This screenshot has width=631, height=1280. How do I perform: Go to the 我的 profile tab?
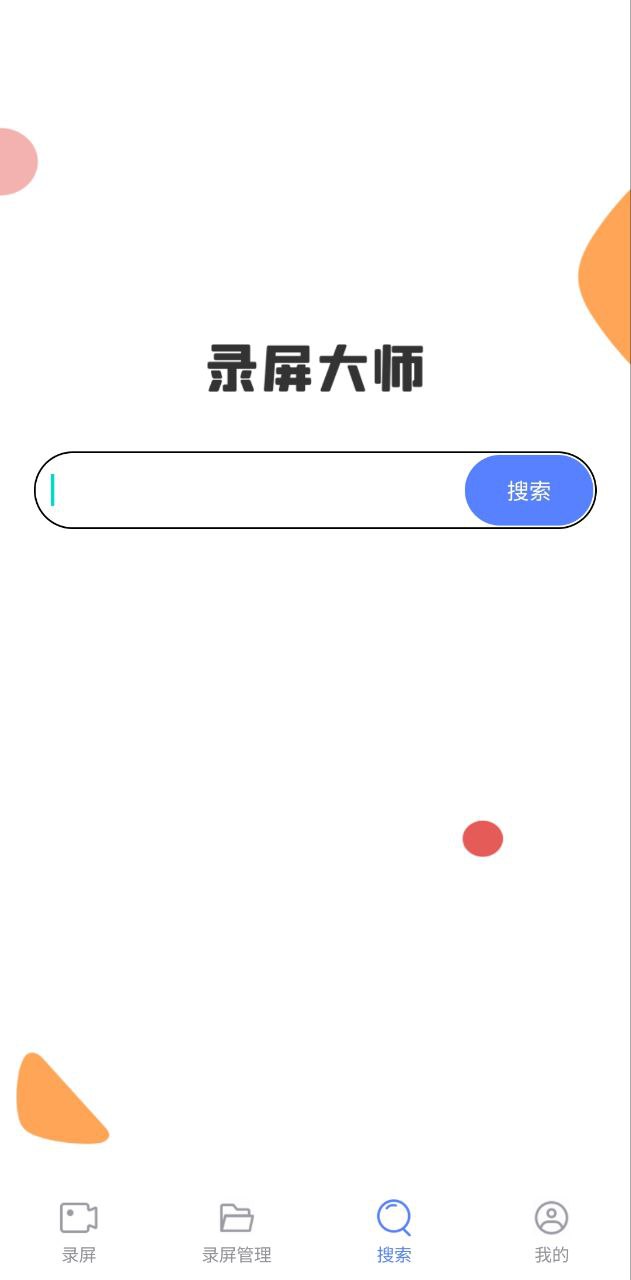pos(551,1232)
